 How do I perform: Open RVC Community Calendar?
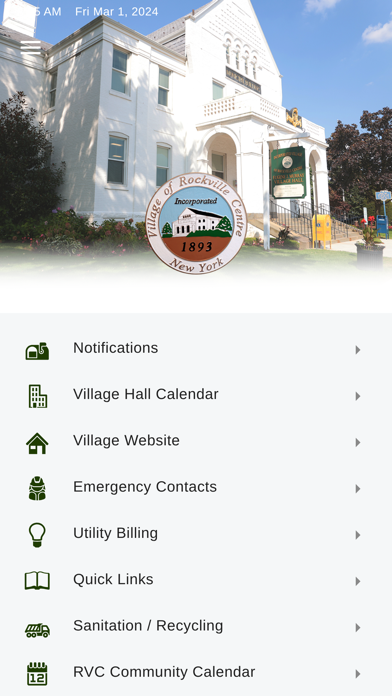(x=196, y=673)
